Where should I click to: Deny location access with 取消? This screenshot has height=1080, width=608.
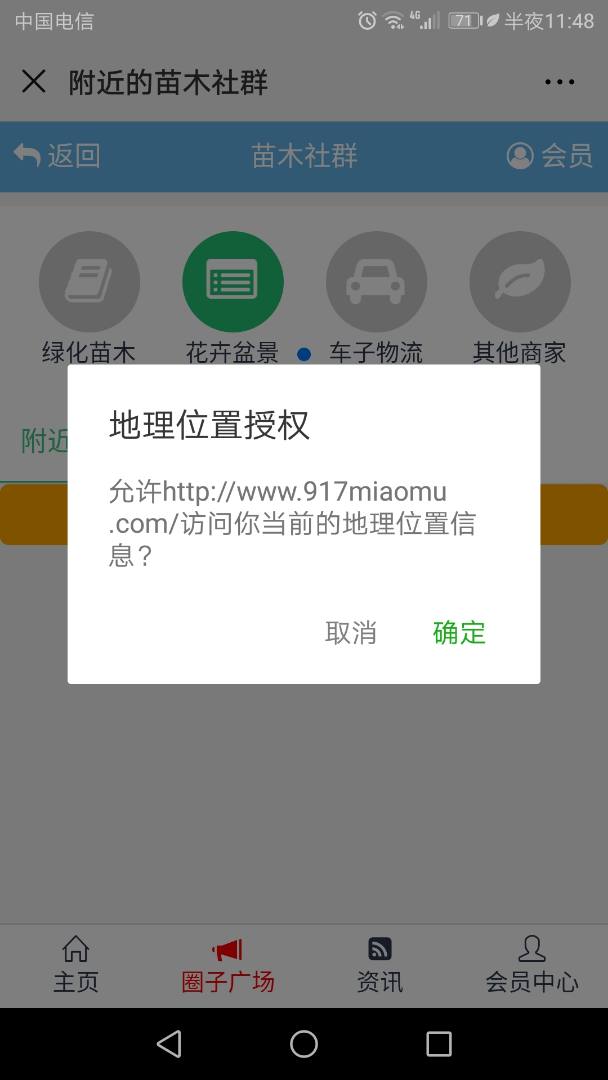pyautogui.click(x=351, y=632)
